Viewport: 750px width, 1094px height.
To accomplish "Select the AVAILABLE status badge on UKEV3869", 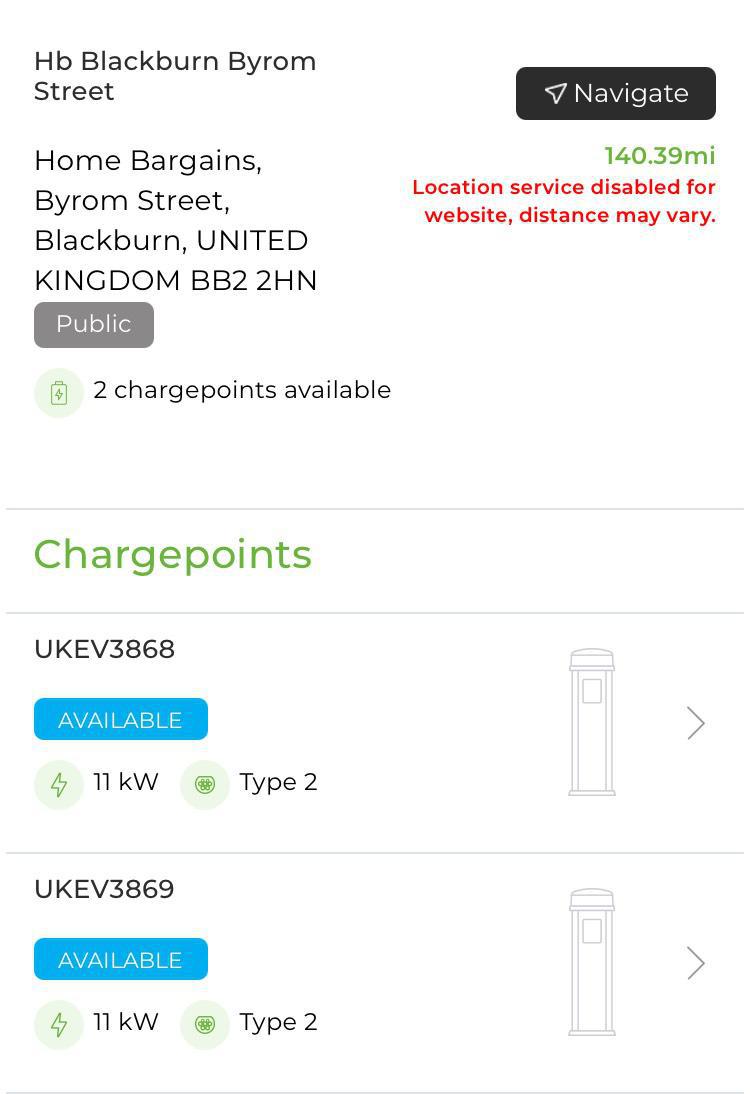I will pos(120,959).
